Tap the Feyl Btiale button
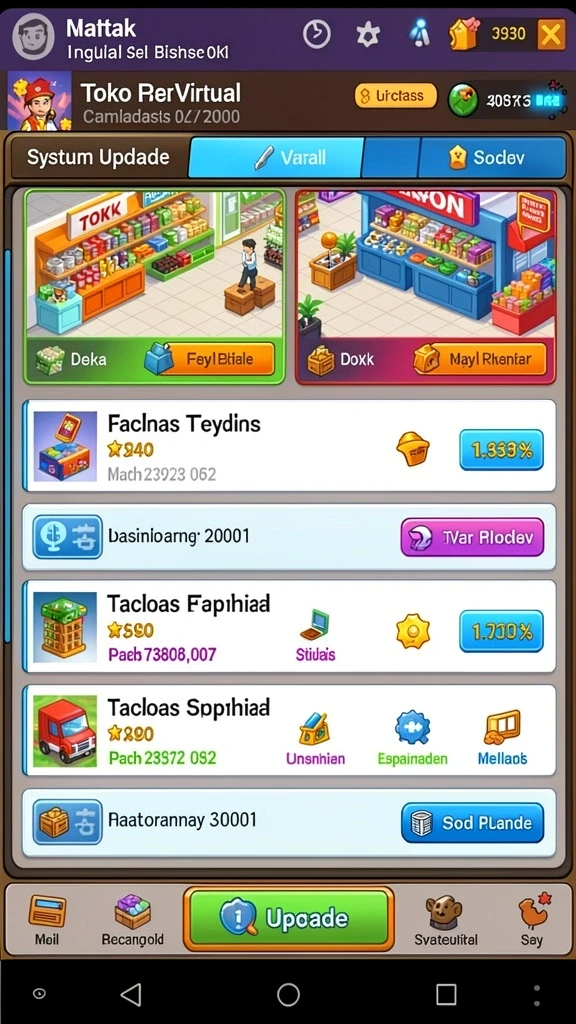 (217, 359)
